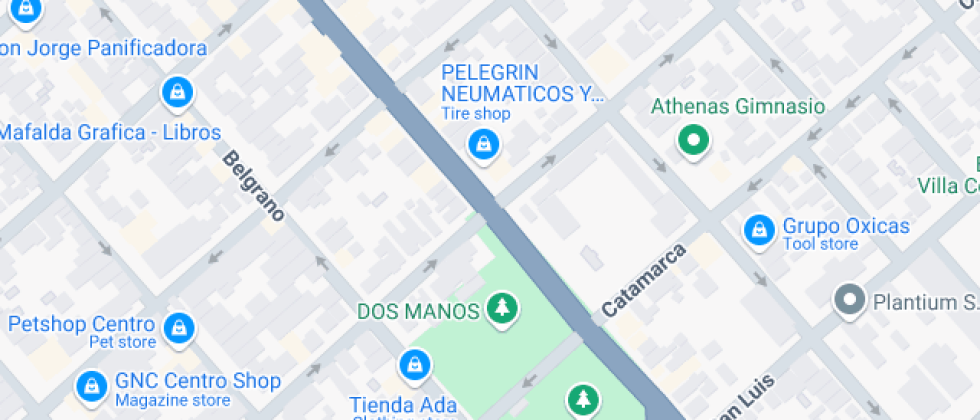Tap the Plantium S. place marker

click(850, 299)
